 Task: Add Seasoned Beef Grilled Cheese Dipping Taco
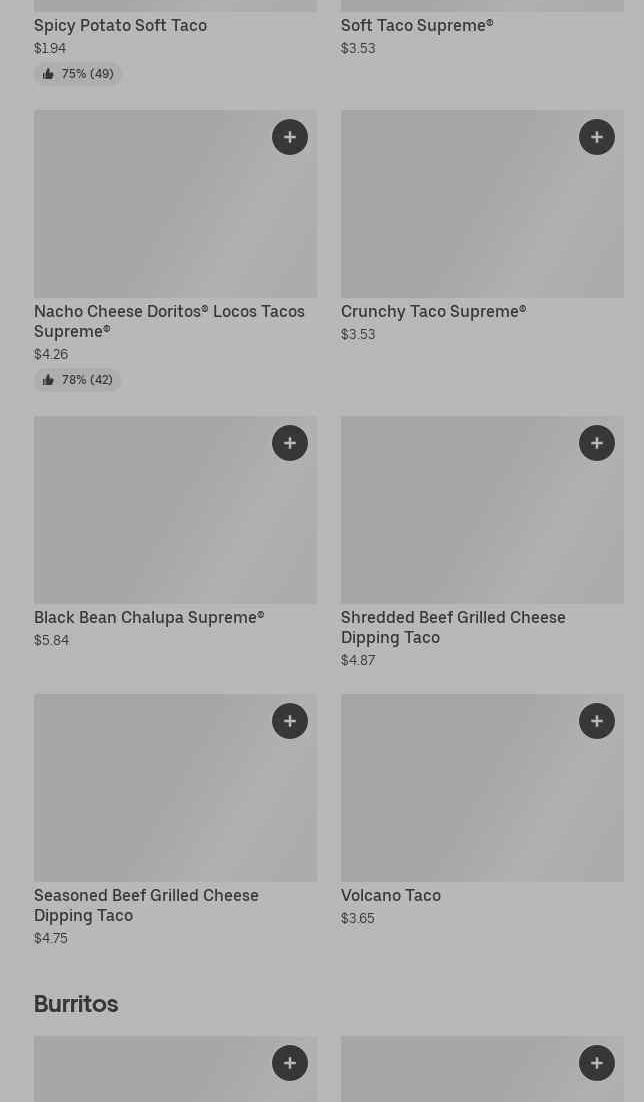[x=290, y=721]
